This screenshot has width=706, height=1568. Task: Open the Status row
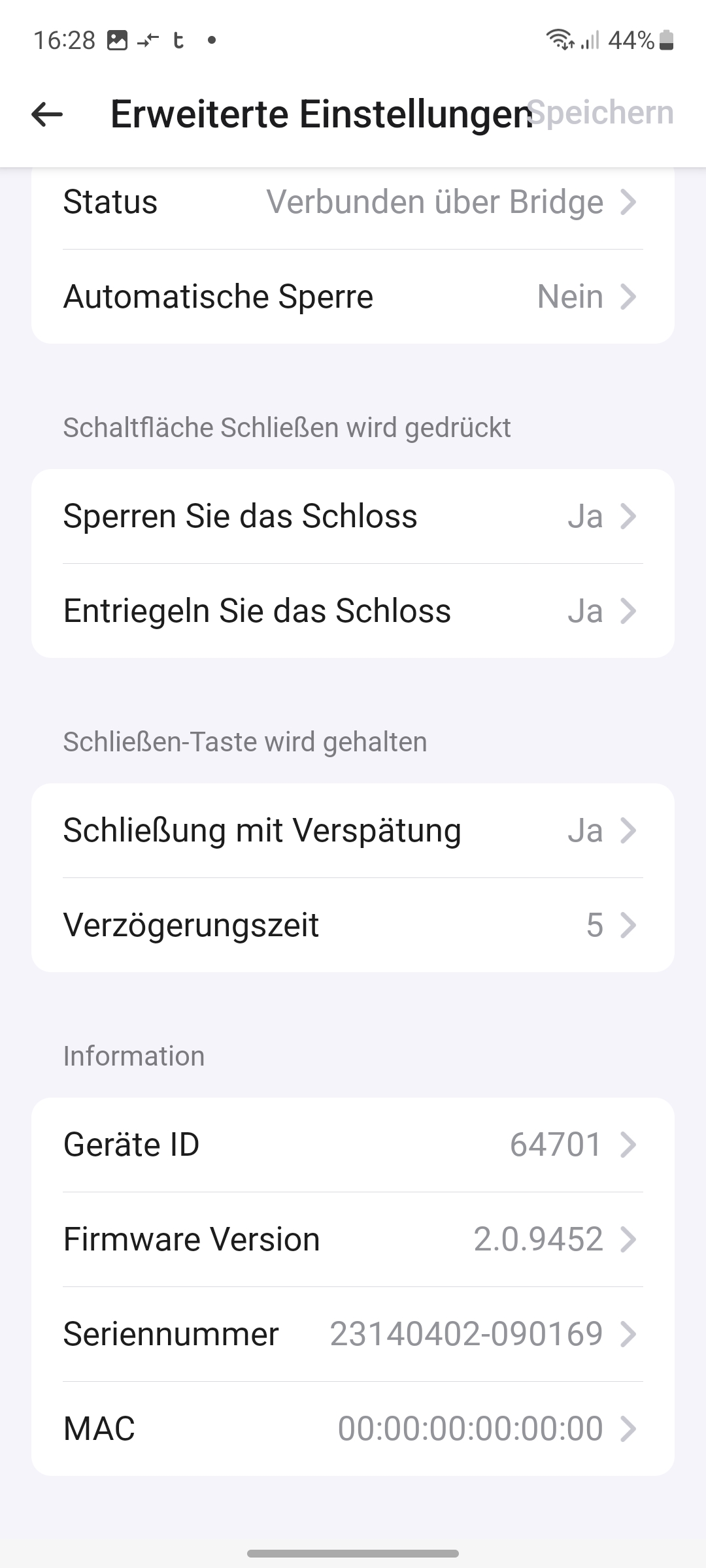353,203
